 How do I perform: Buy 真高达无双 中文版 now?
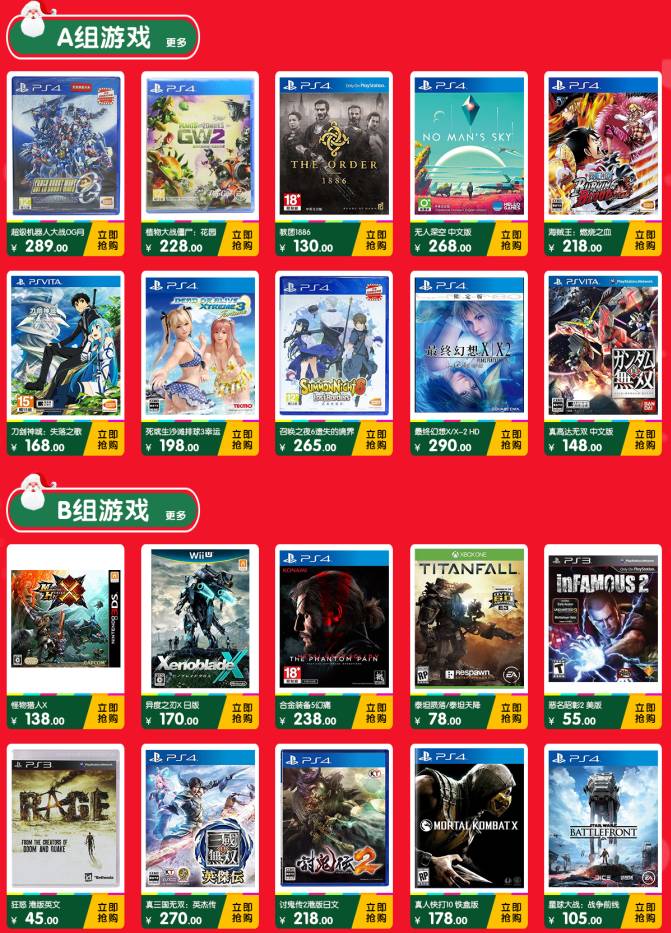[x=645, y=440]
